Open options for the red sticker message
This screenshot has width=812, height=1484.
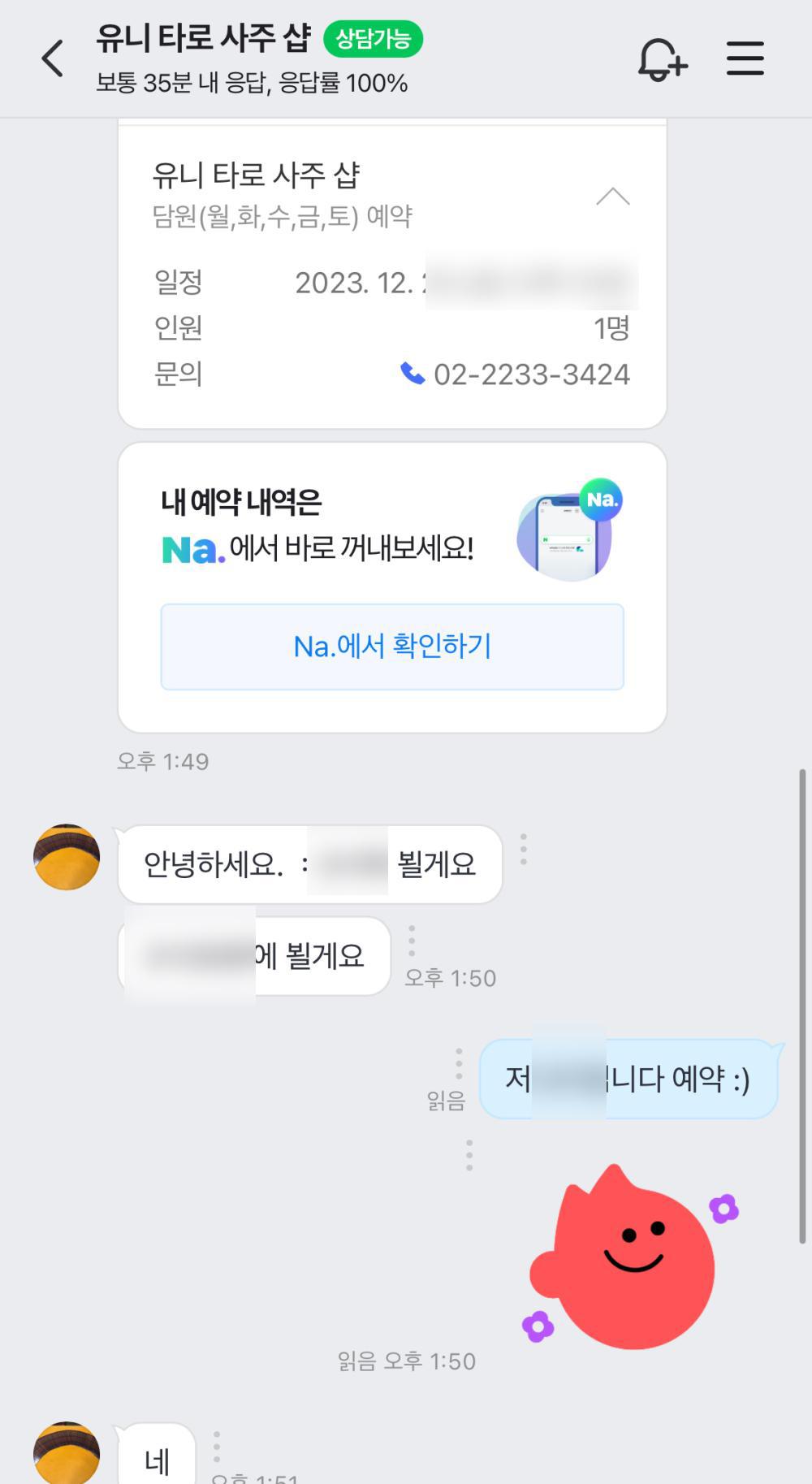pos(469,1154)
